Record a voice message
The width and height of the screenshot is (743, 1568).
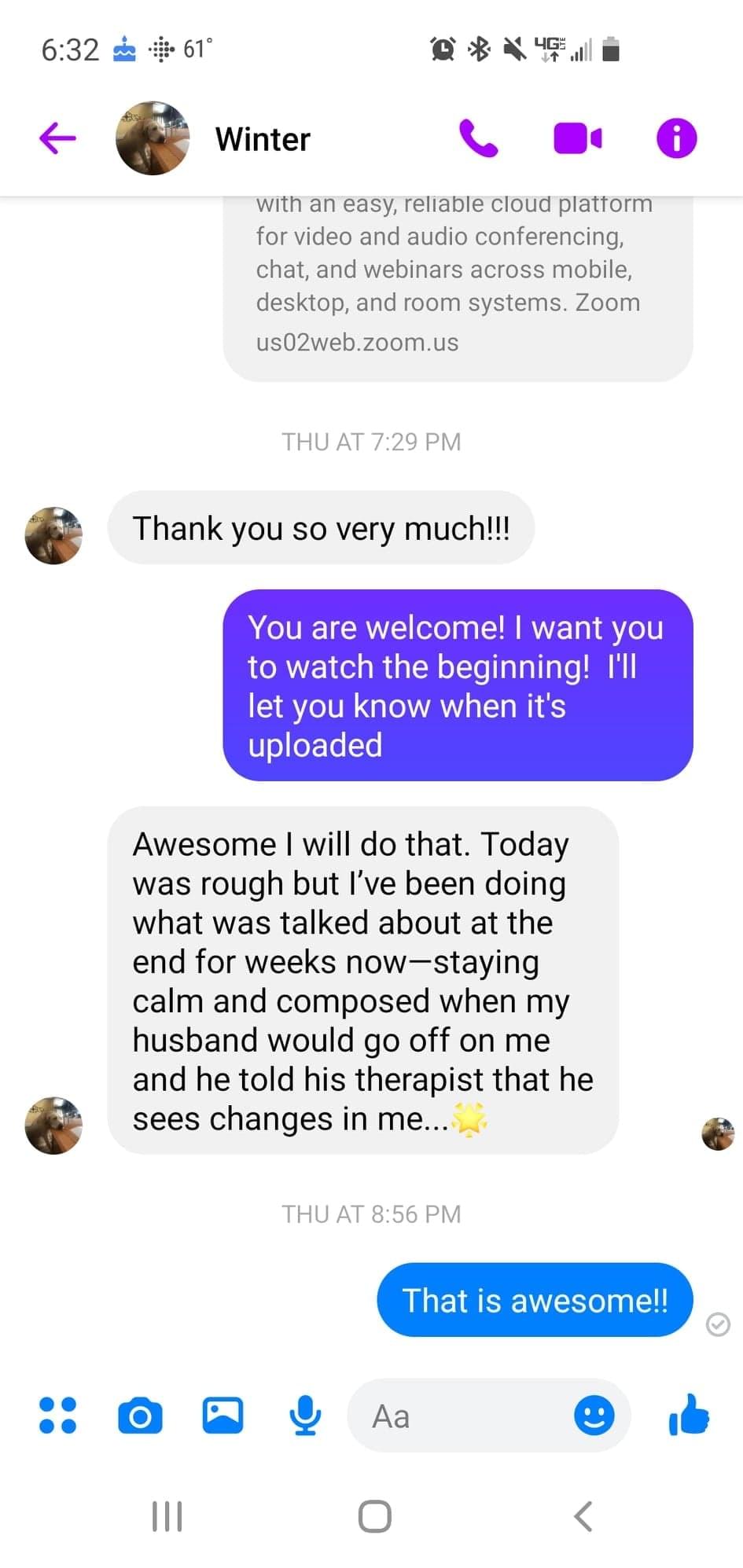[x=304, y=1416]
